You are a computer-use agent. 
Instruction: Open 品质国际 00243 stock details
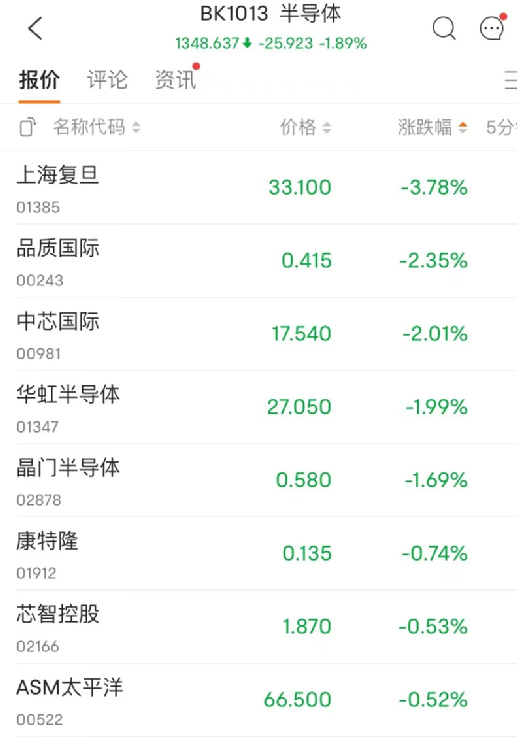pos(258,261)
